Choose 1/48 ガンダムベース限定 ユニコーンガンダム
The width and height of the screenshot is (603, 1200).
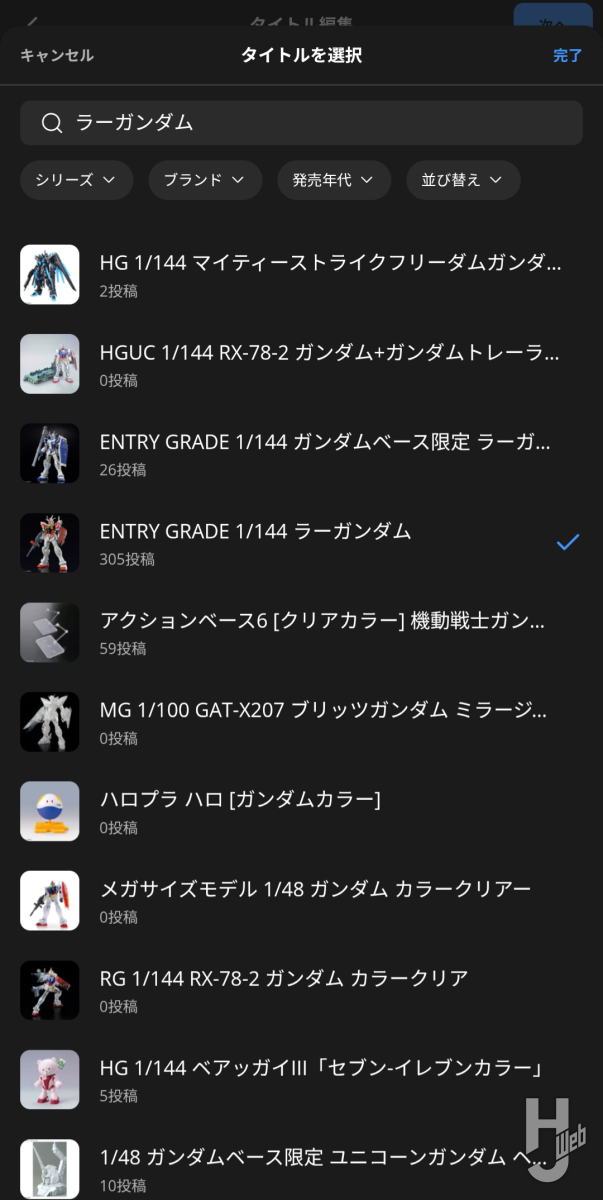330,1168
